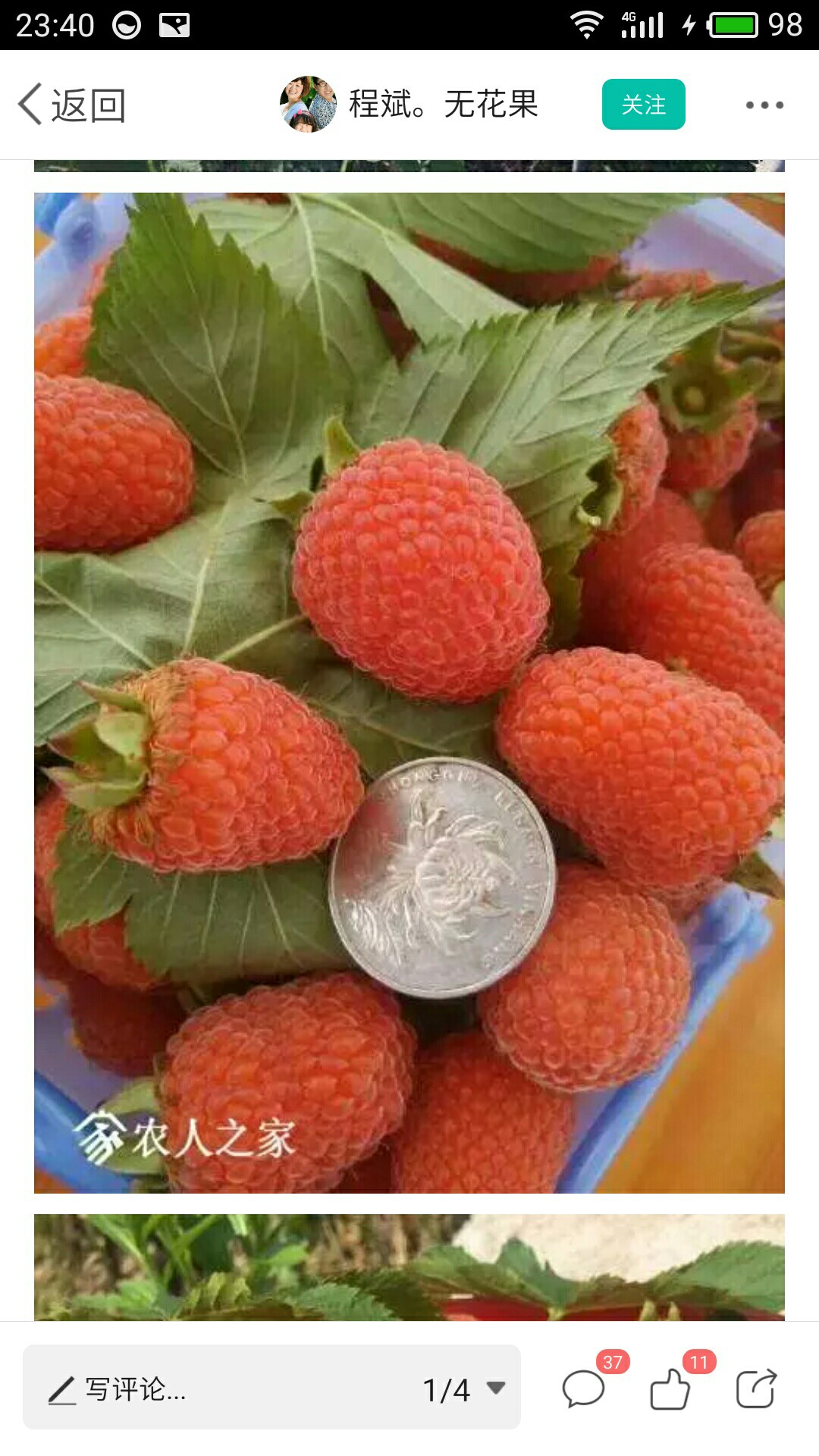Like this post with thumbs-up
The height and width of the screenshot is (1456, 819).
[670, 1389]
